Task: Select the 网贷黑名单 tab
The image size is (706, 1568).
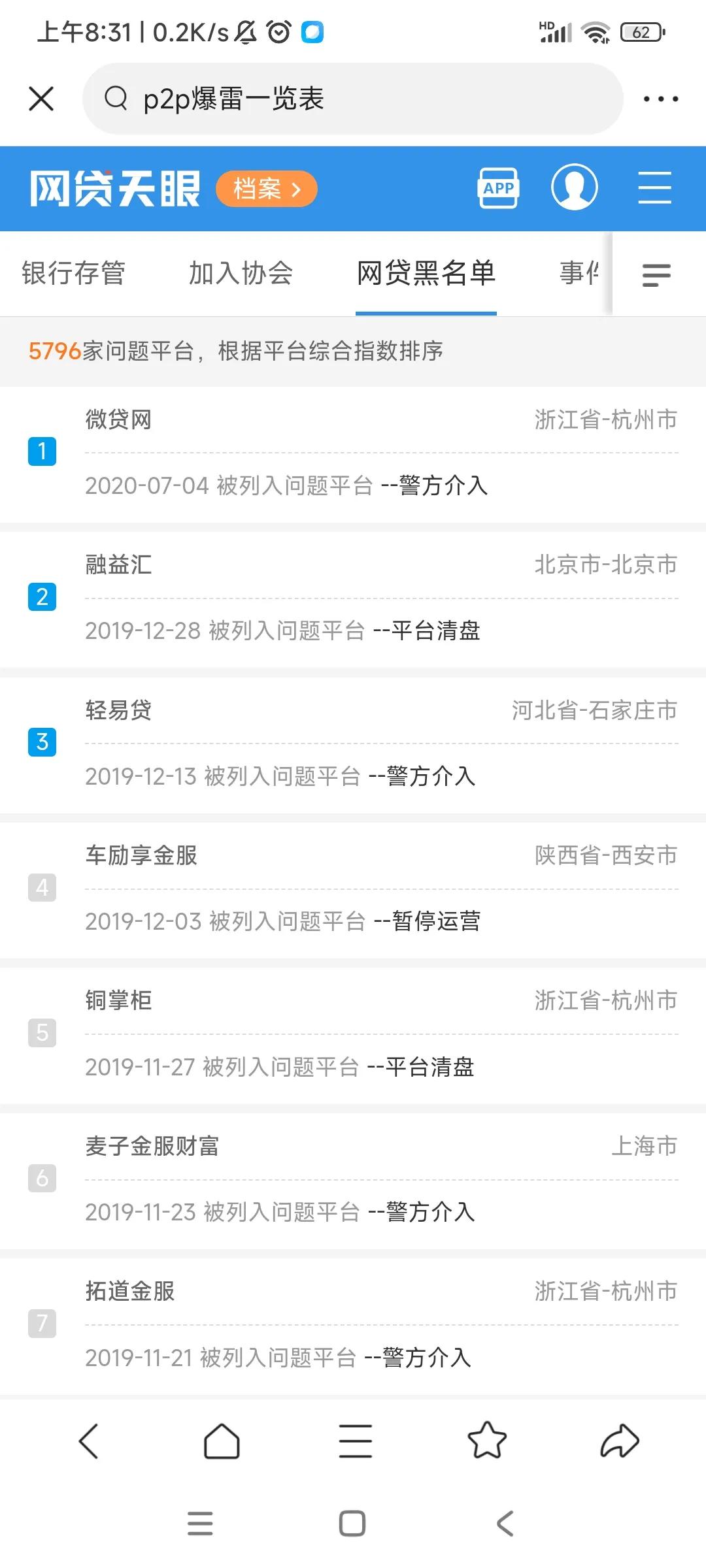Action: point(425,274)
